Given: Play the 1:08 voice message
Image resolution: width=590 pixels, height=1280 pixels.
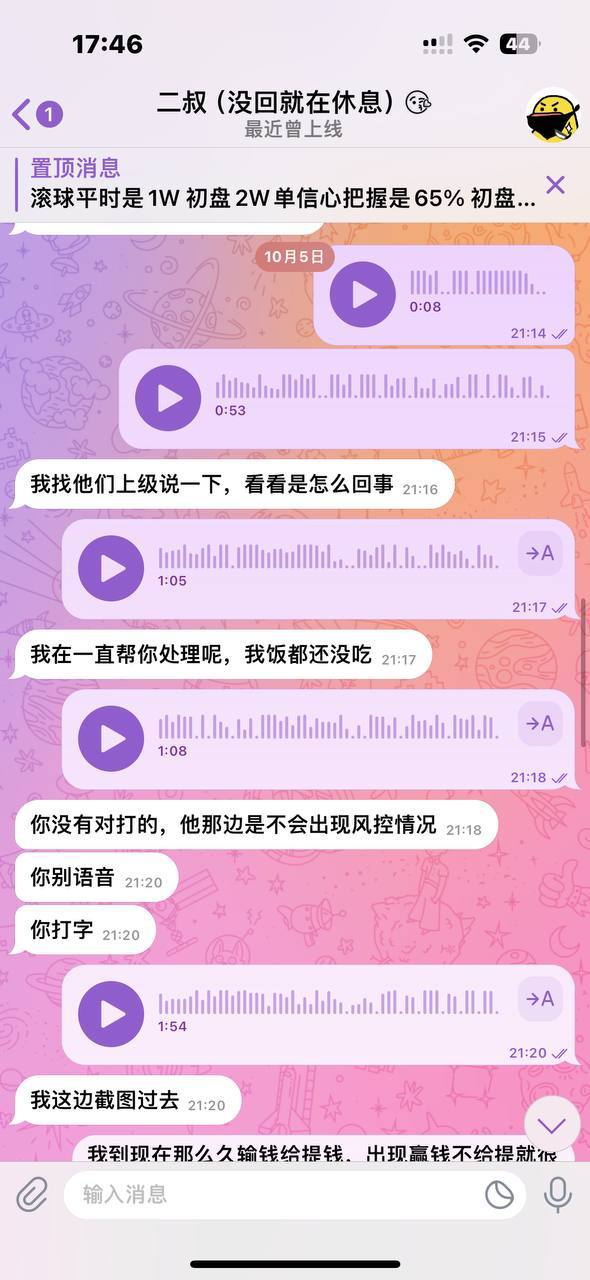Looking at the screenshot, I should click(x=111, y=738).
